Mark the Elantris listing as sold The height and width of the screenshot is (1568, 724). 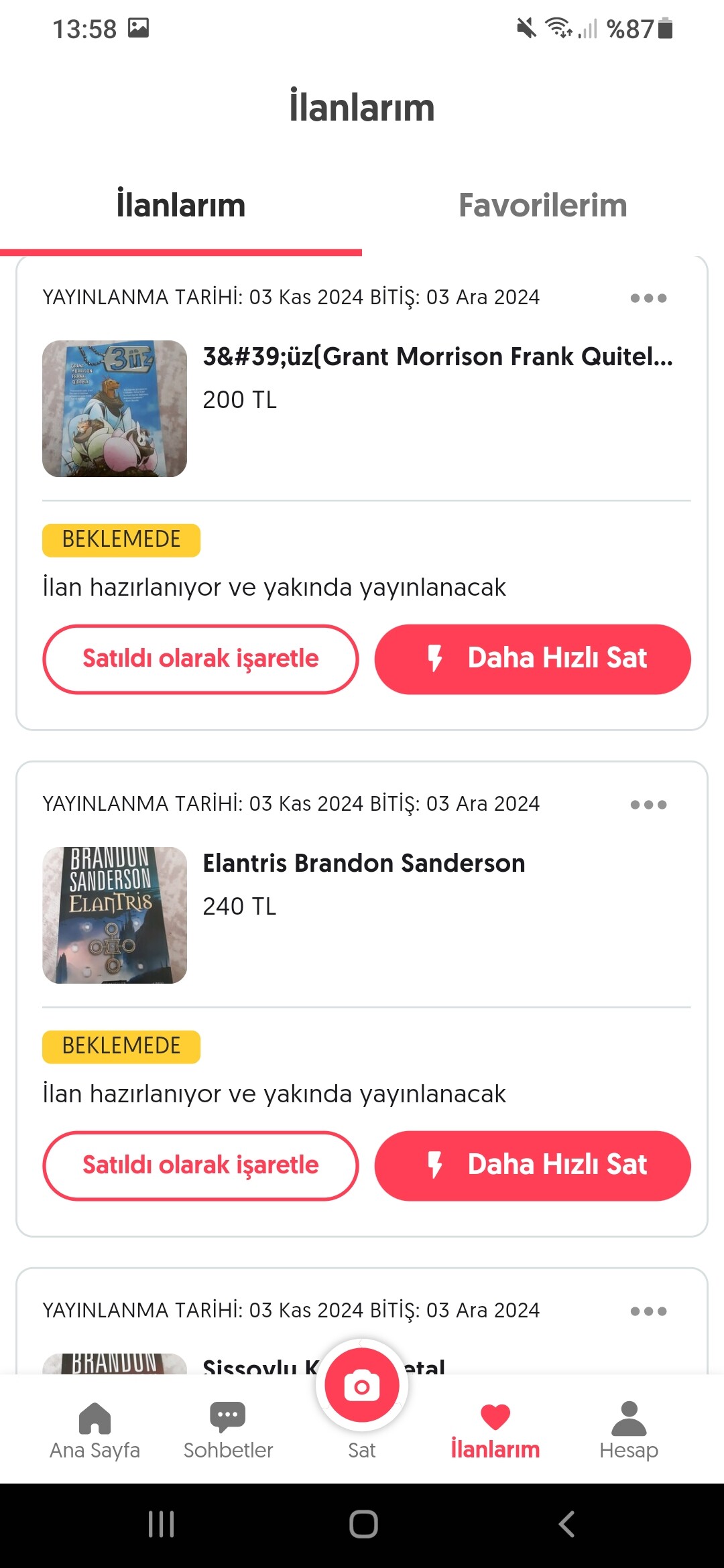(200, 1166)
